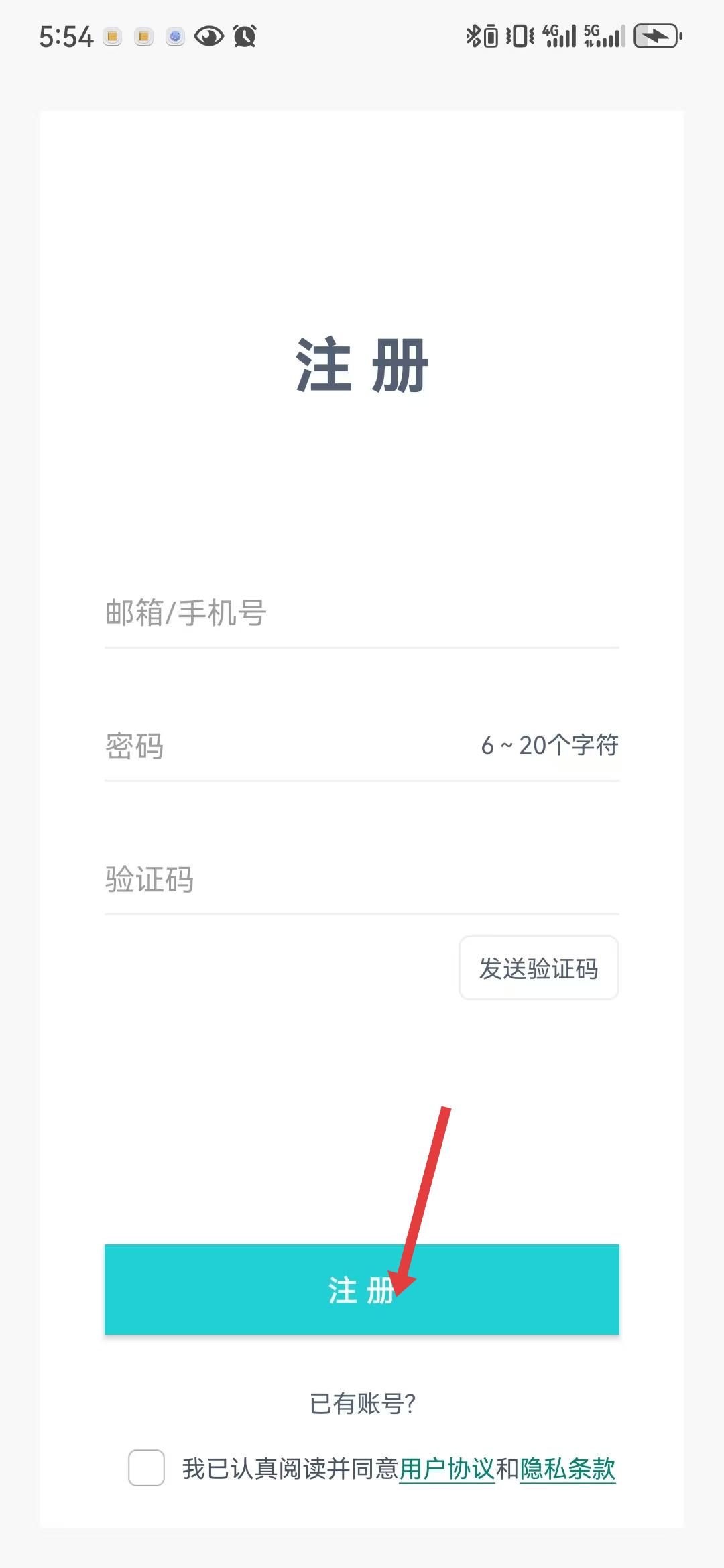The height and width of the screenshot is (1568, 724).
Task: Open the 隐私条款 link
Action: point(567,1469)
